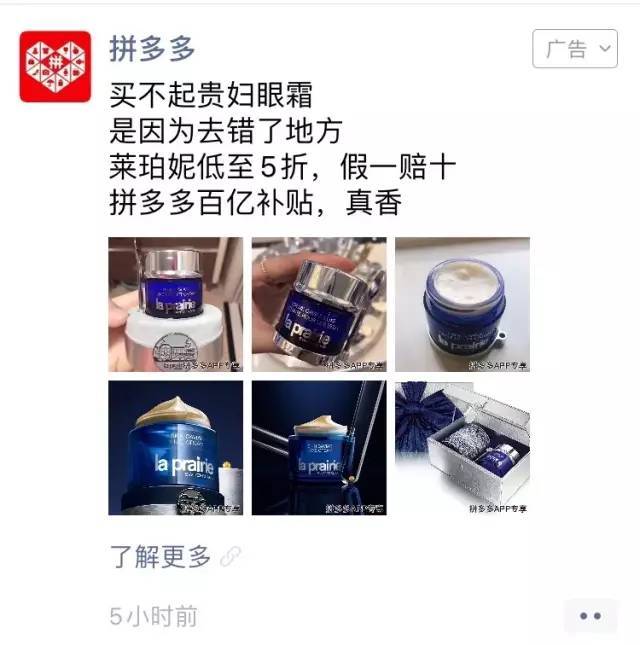The height and width of the screenshot is (645, 640).
Task: Open the 广告 dropdown menu
Action: [x=574, y=49]
